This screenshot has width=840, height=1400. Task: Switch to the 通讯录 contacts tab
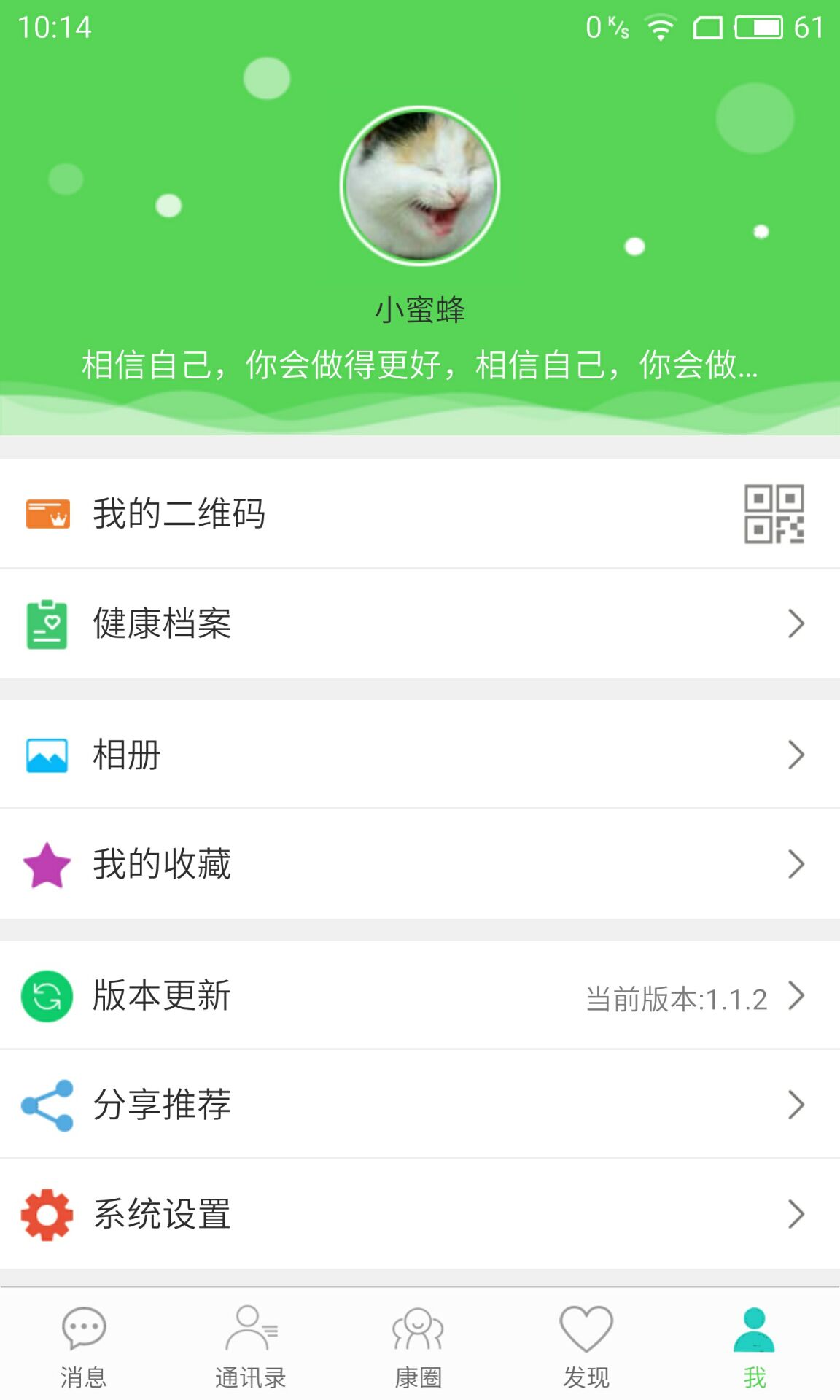(251, 1345)
